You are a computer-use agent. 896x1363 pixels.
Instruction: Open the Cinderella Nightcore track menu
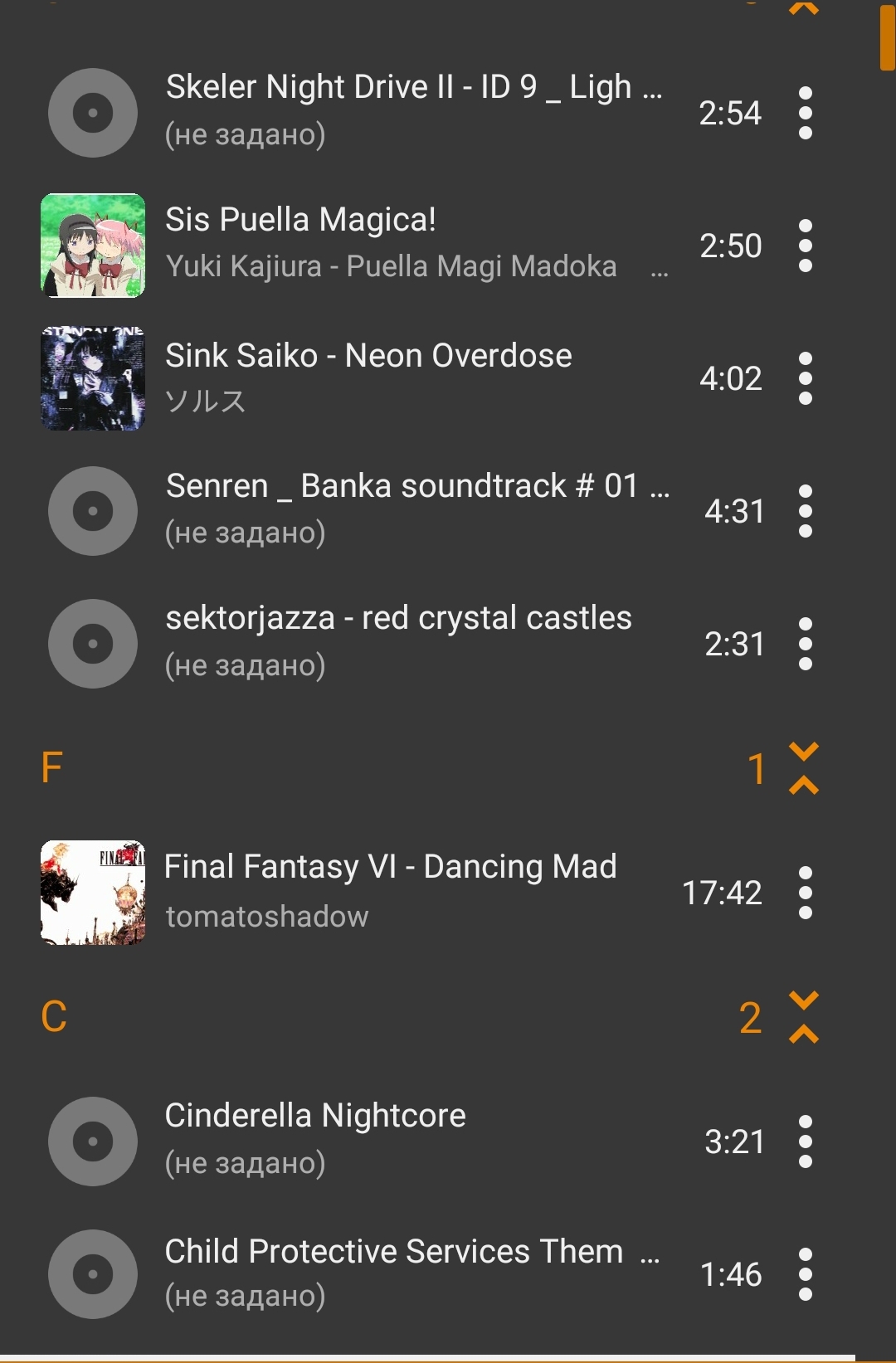coord(805,1142)
